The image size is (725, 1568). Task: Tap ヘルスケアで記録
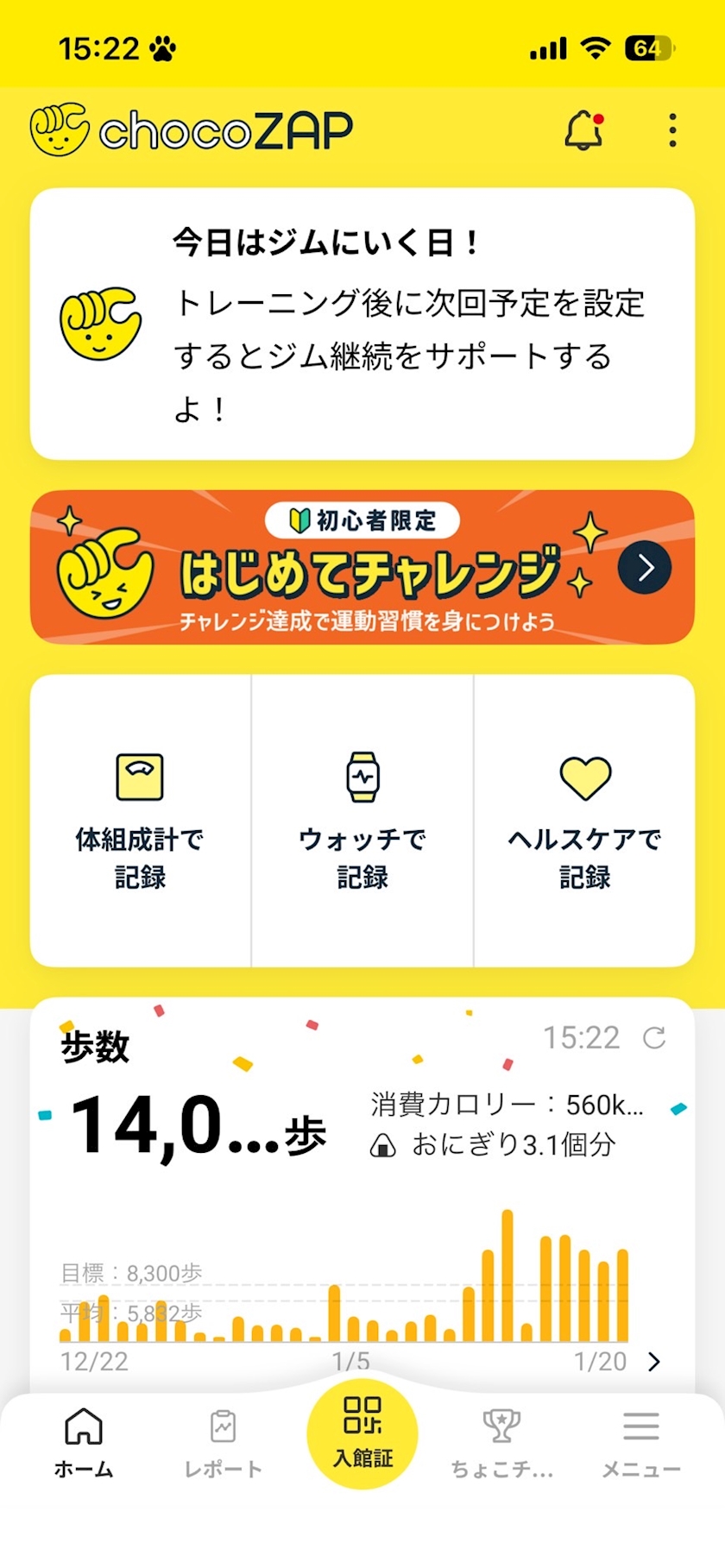584,820
